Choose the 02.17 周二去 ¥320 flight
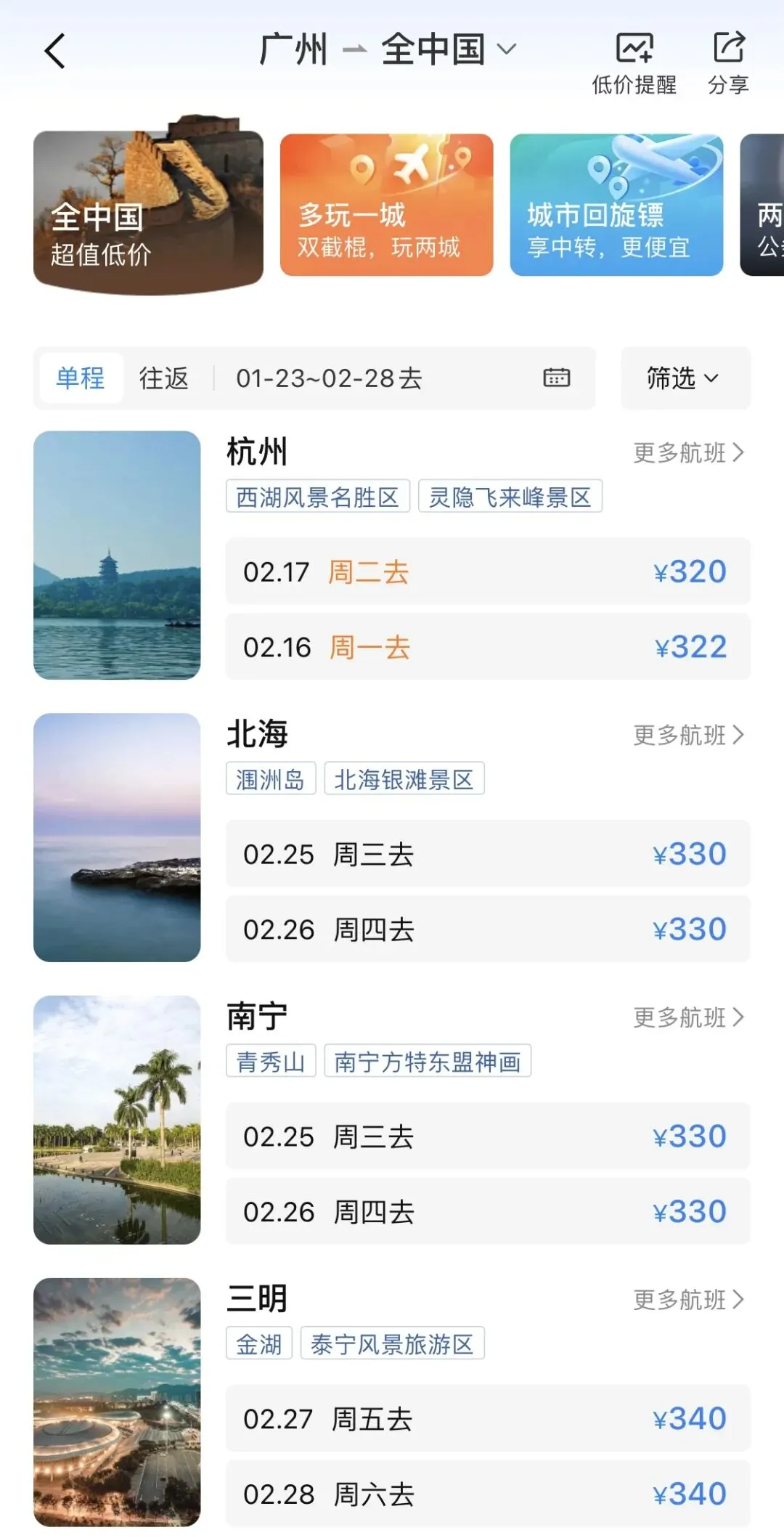 (488, 572)
